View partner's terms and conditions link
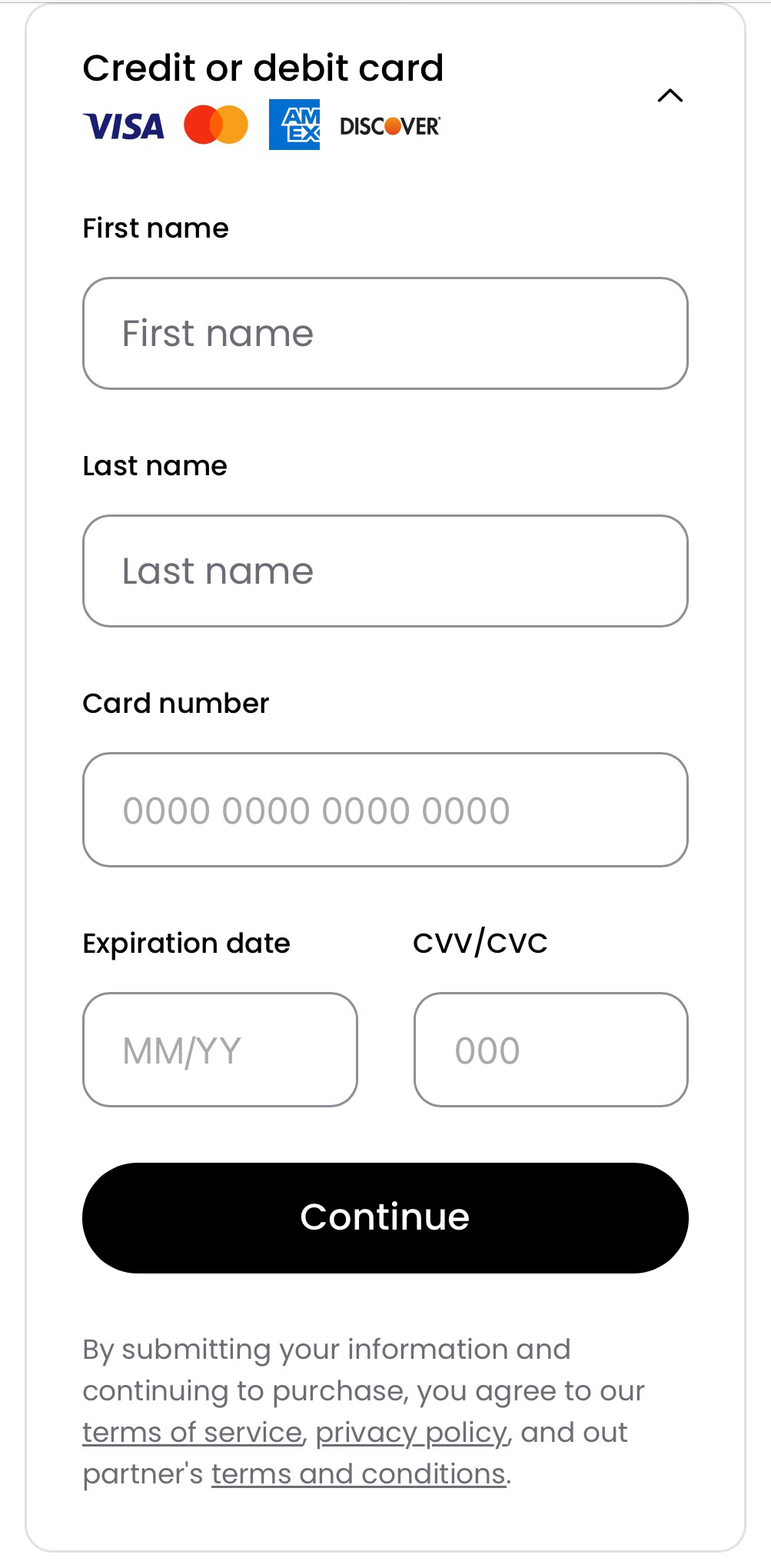This screenshot has height=1568, width=771. click(x=359, y=1474)
